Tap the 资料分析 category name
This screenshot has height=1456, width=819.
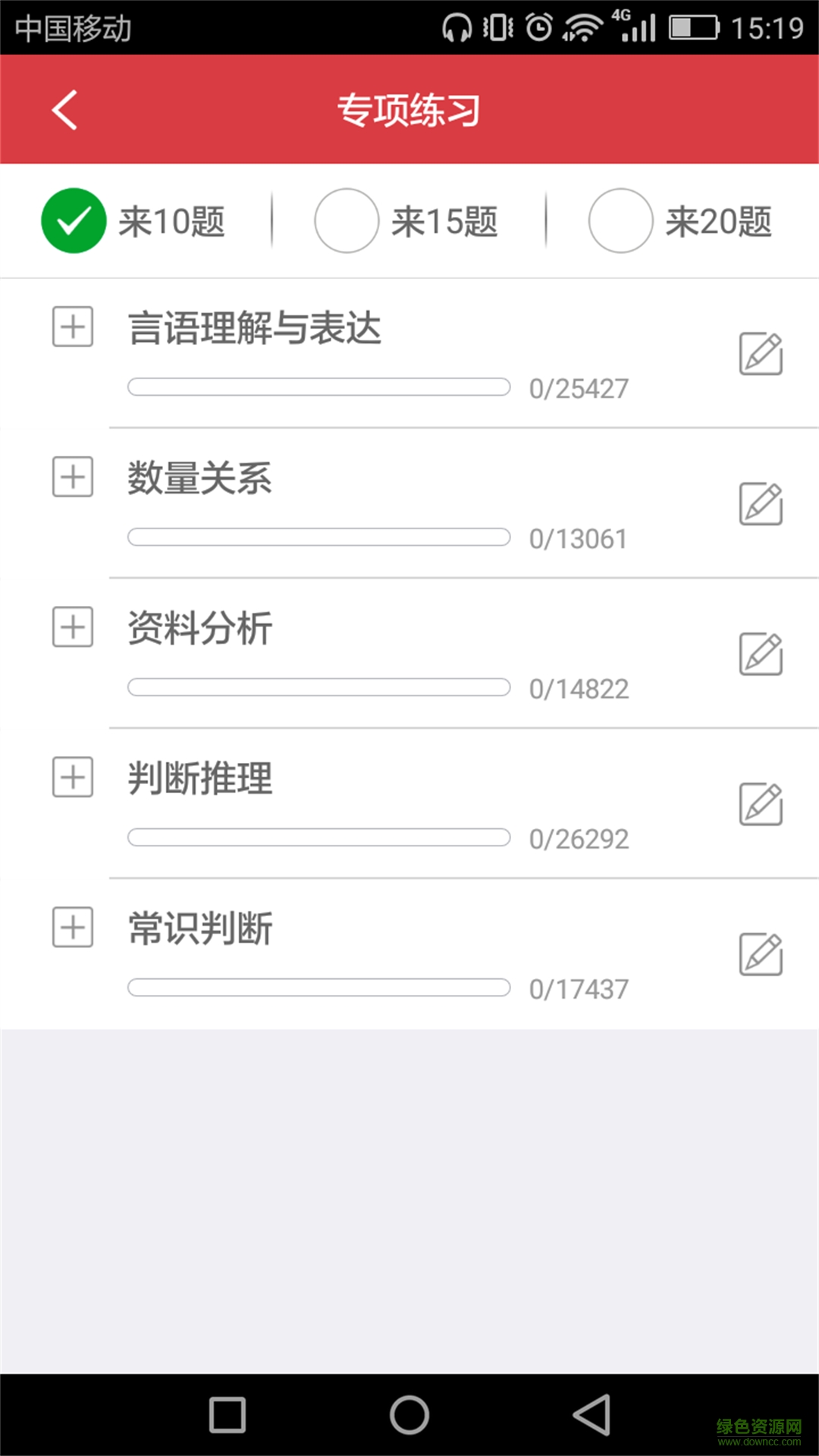(199, 627)
